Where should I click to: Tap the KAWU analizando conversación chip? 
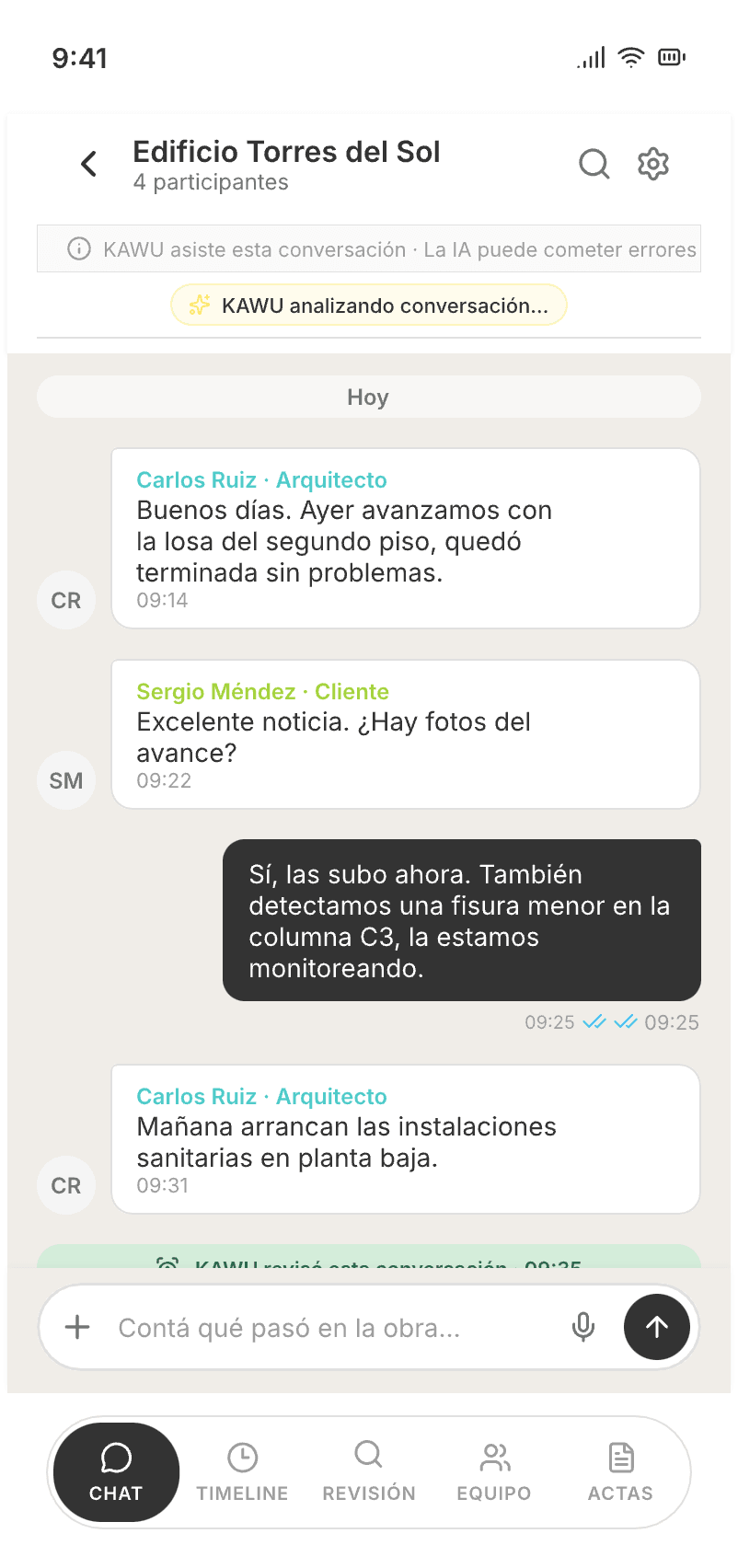pyautogui.click(x=368, y=305)
